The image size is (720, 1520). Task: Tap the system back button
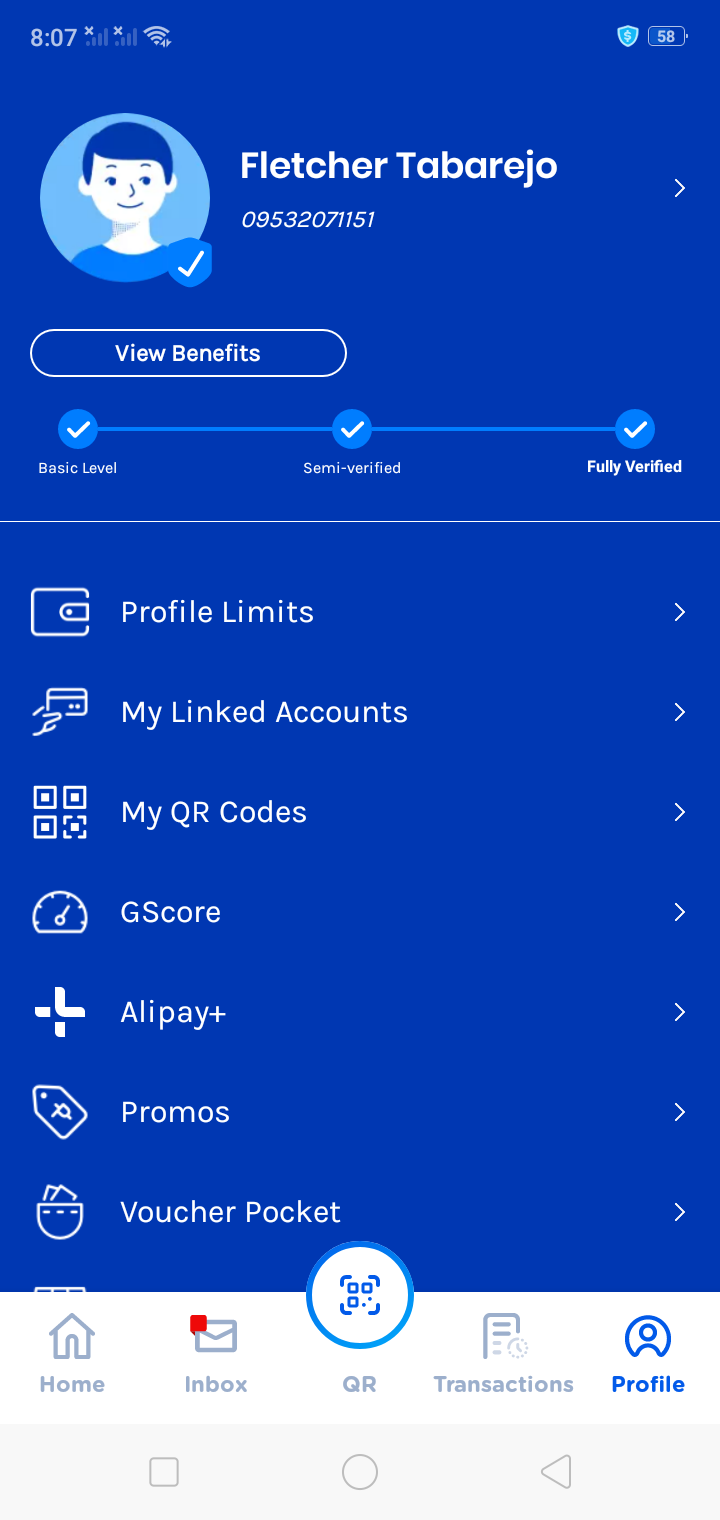pos(556,1472)
